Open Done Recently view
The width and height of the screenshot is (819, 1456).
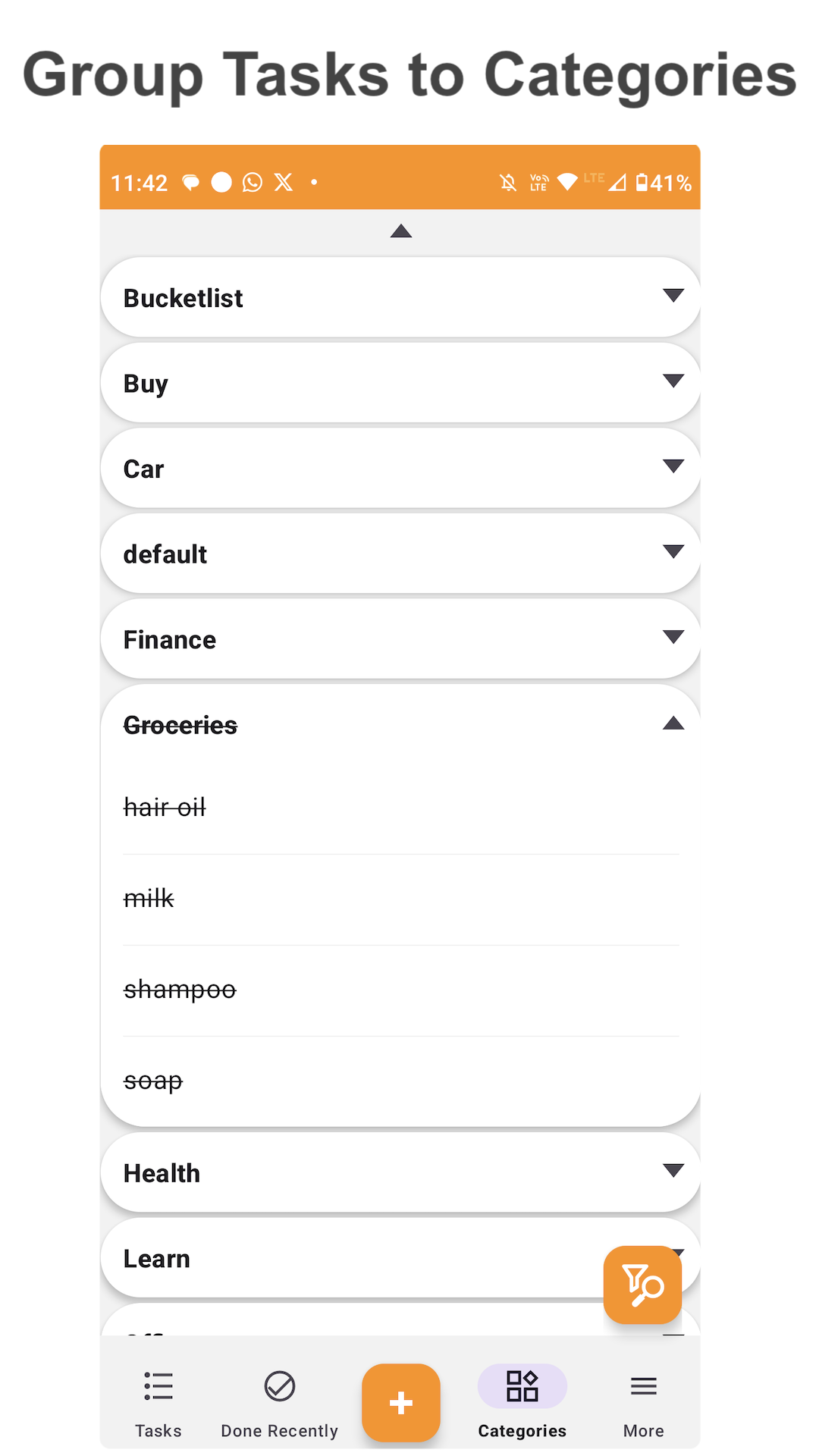click(x=279, y=1385)
